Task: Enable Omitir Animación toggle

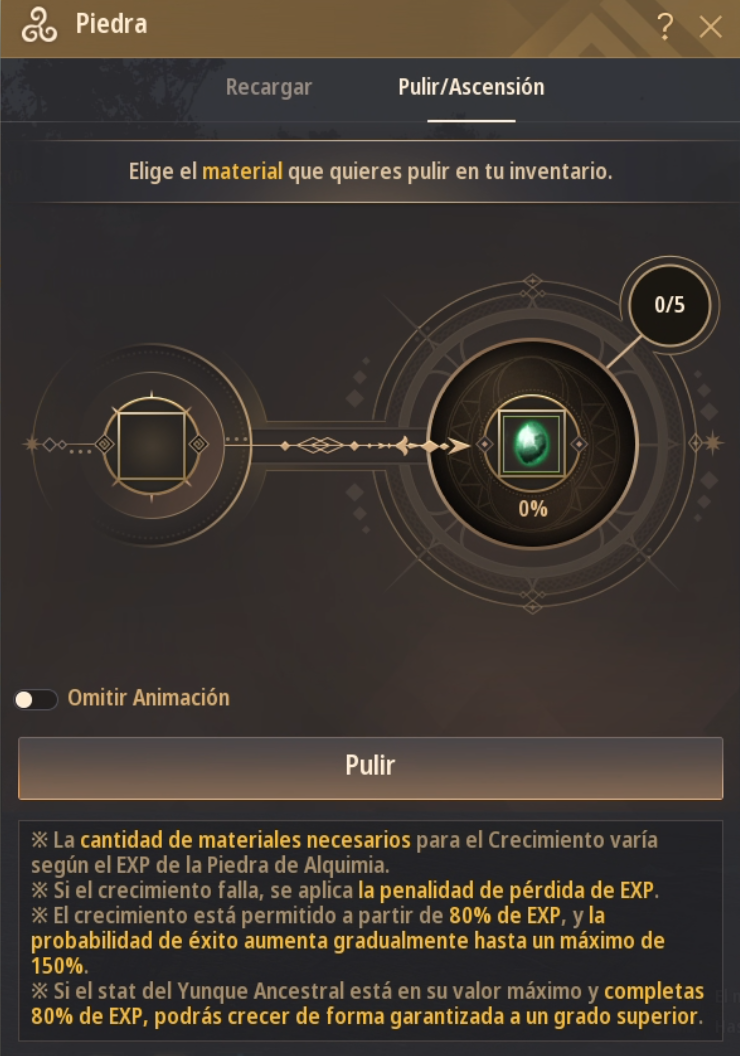Action: point(36,699)
